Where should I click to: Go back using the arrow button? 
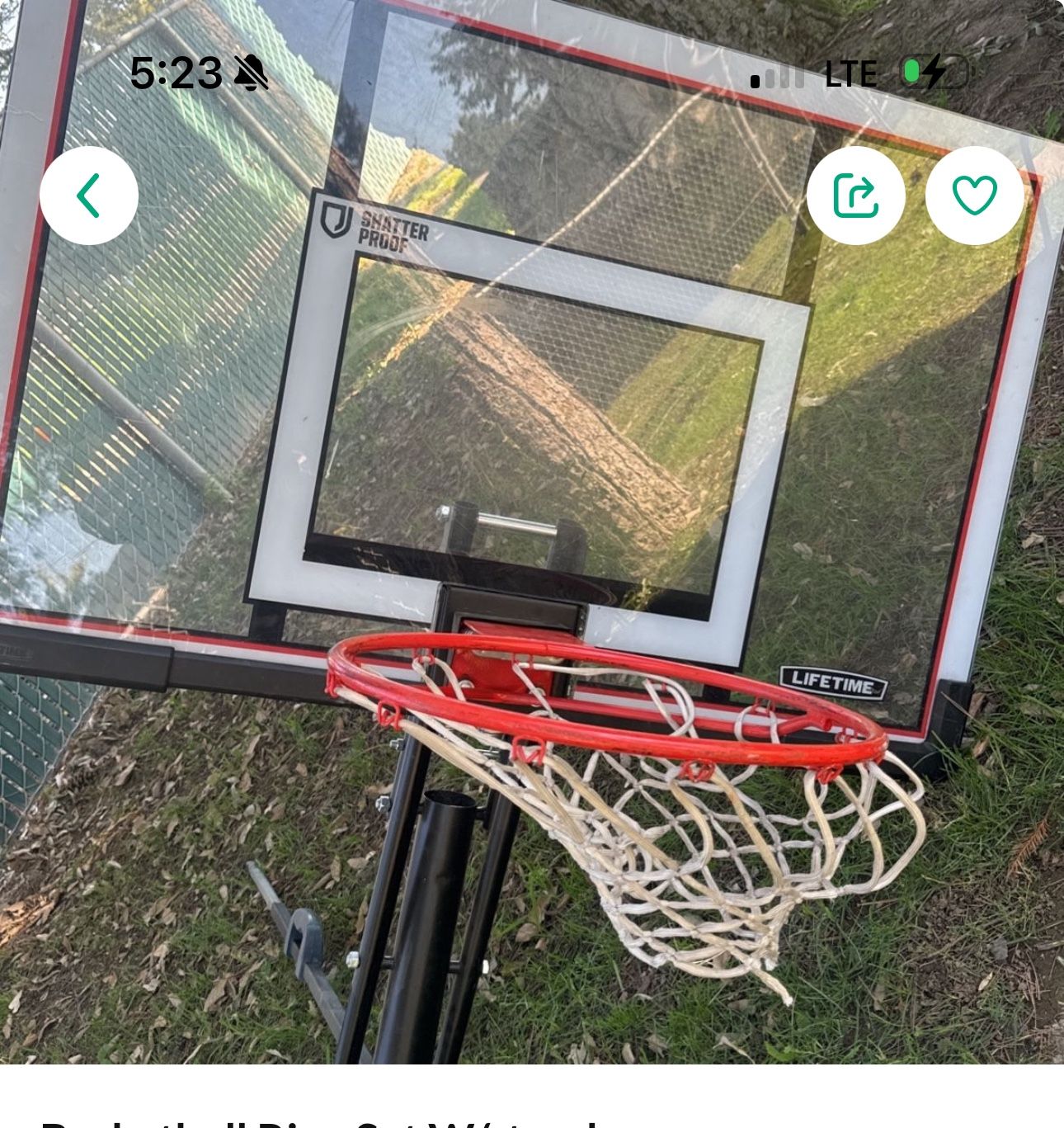click(89, 196)
